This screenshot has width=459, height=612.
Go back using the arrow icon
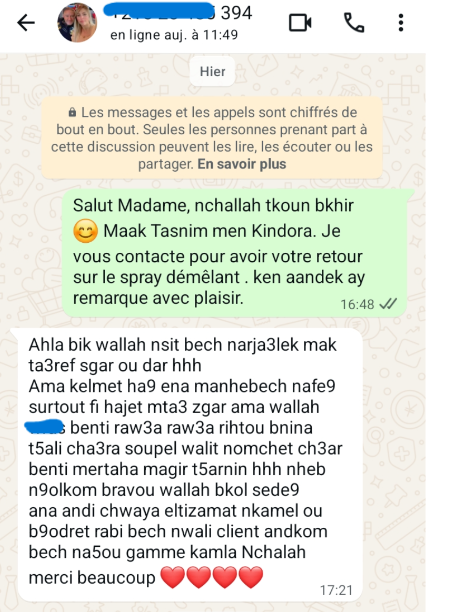(26, 23)
